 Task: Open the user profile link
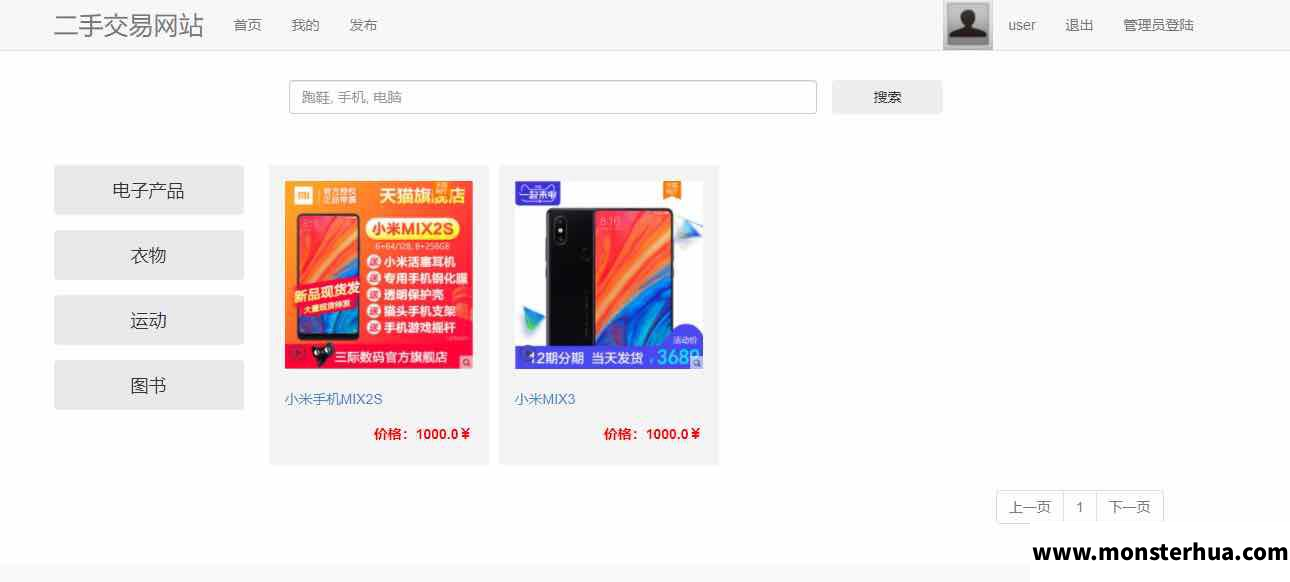(x=1021, y=25)
